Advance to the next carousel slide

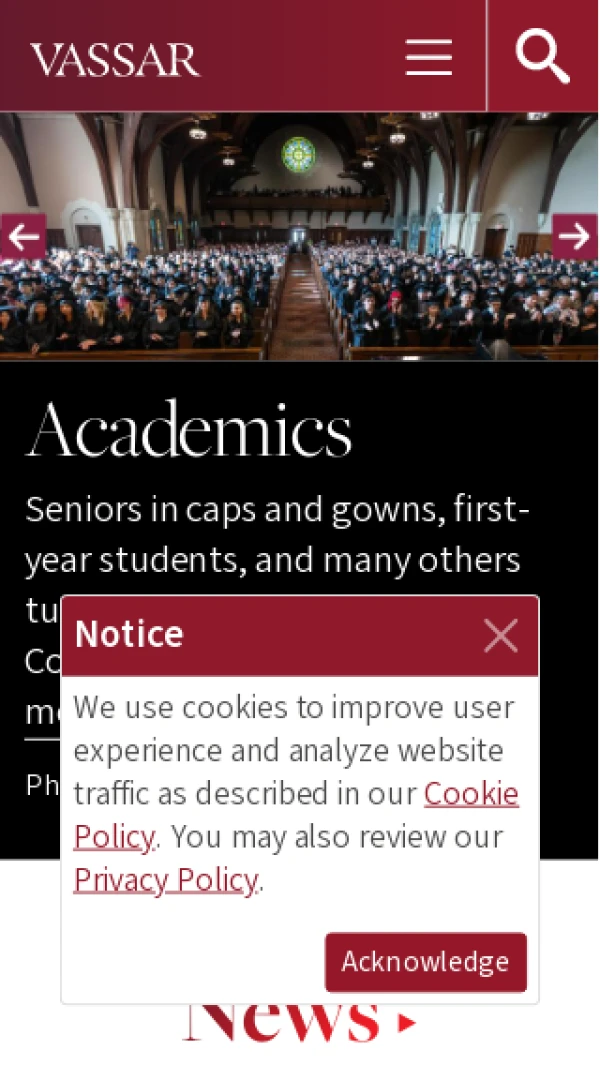click(574, 237)
